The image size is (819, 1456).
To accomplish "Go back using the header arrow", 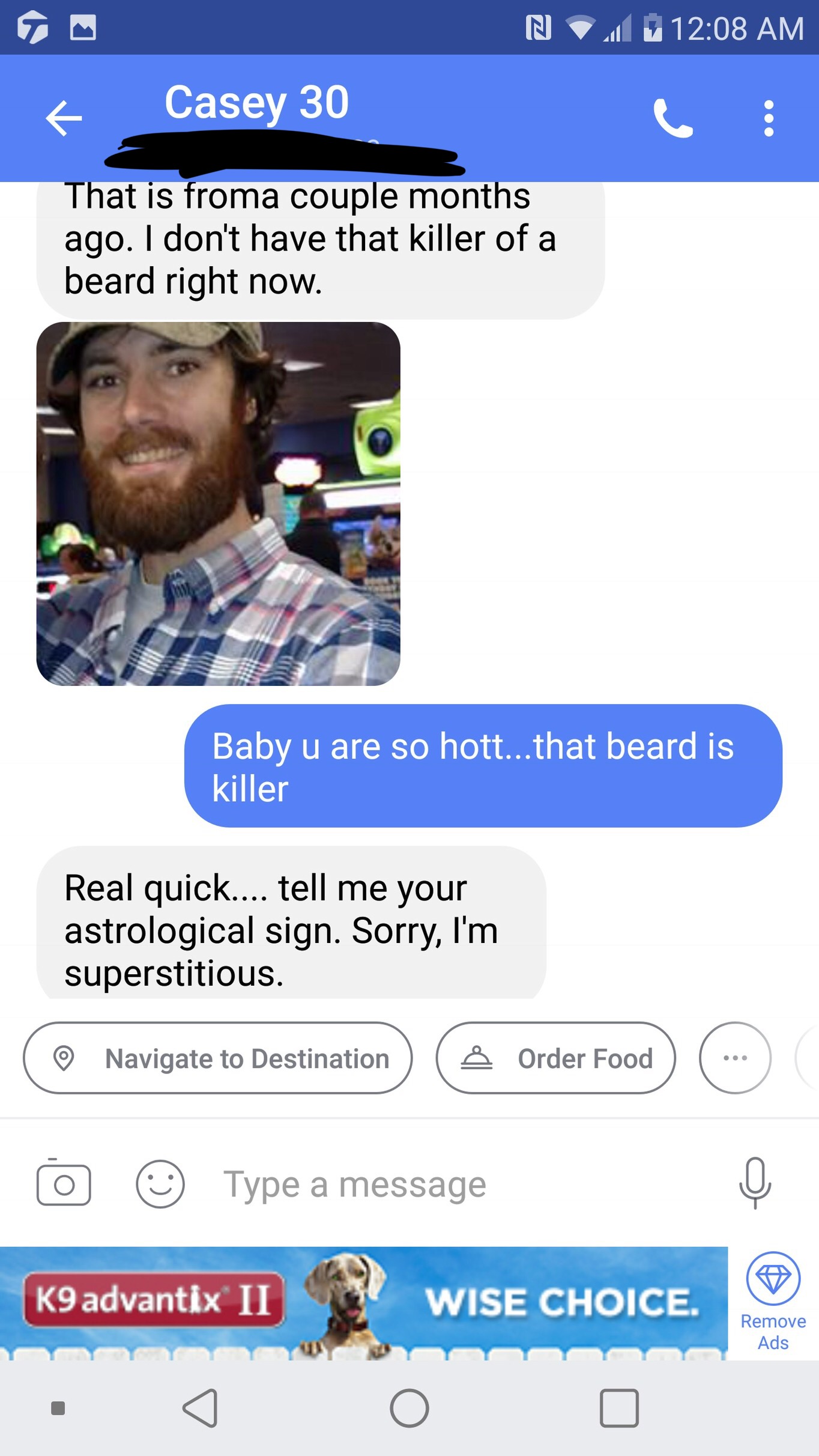I will pos(64,118).
